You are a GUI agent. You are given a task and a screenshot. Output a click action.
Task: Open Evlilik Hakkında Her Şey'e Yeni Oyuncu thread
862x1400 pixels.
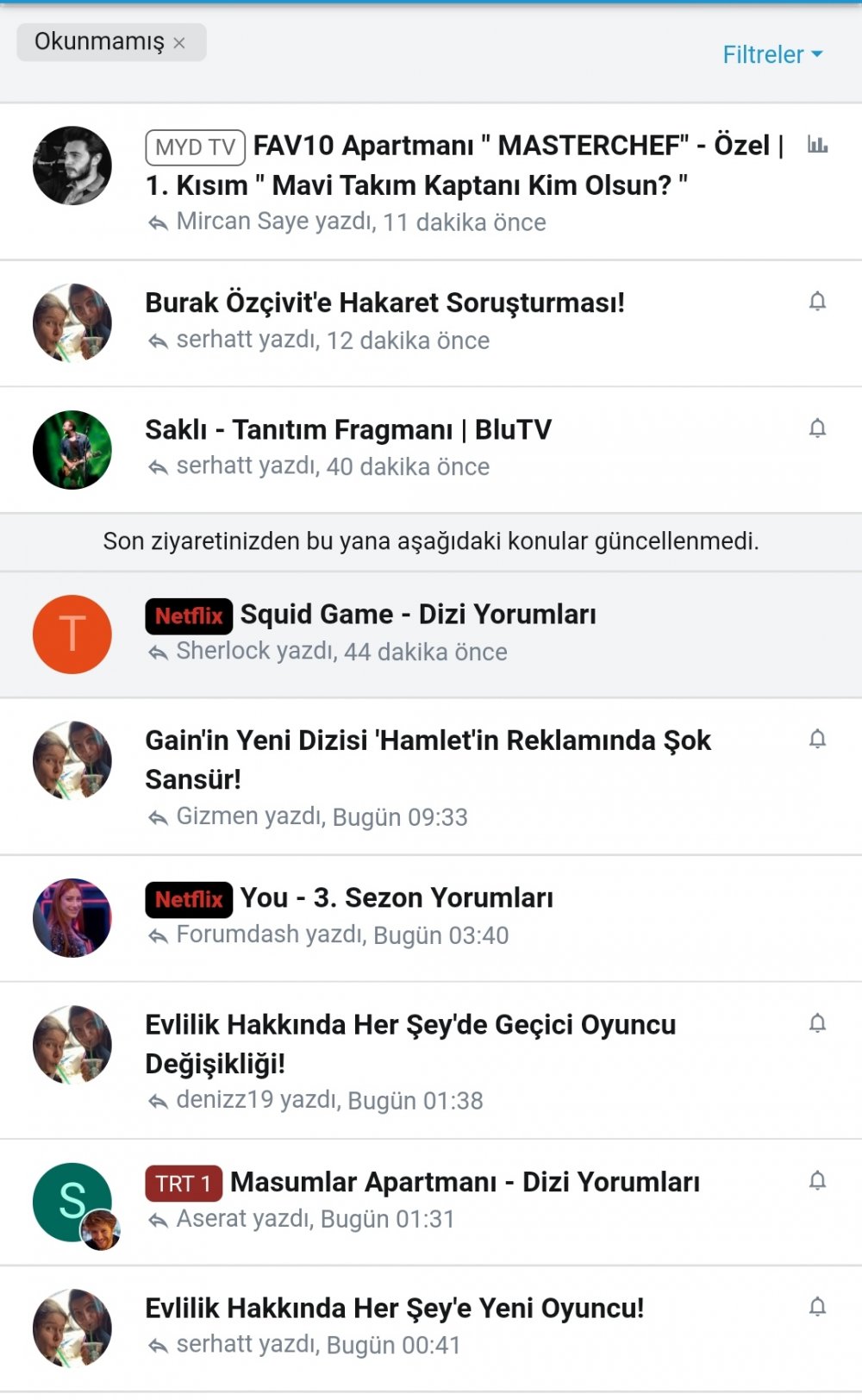394,1309
